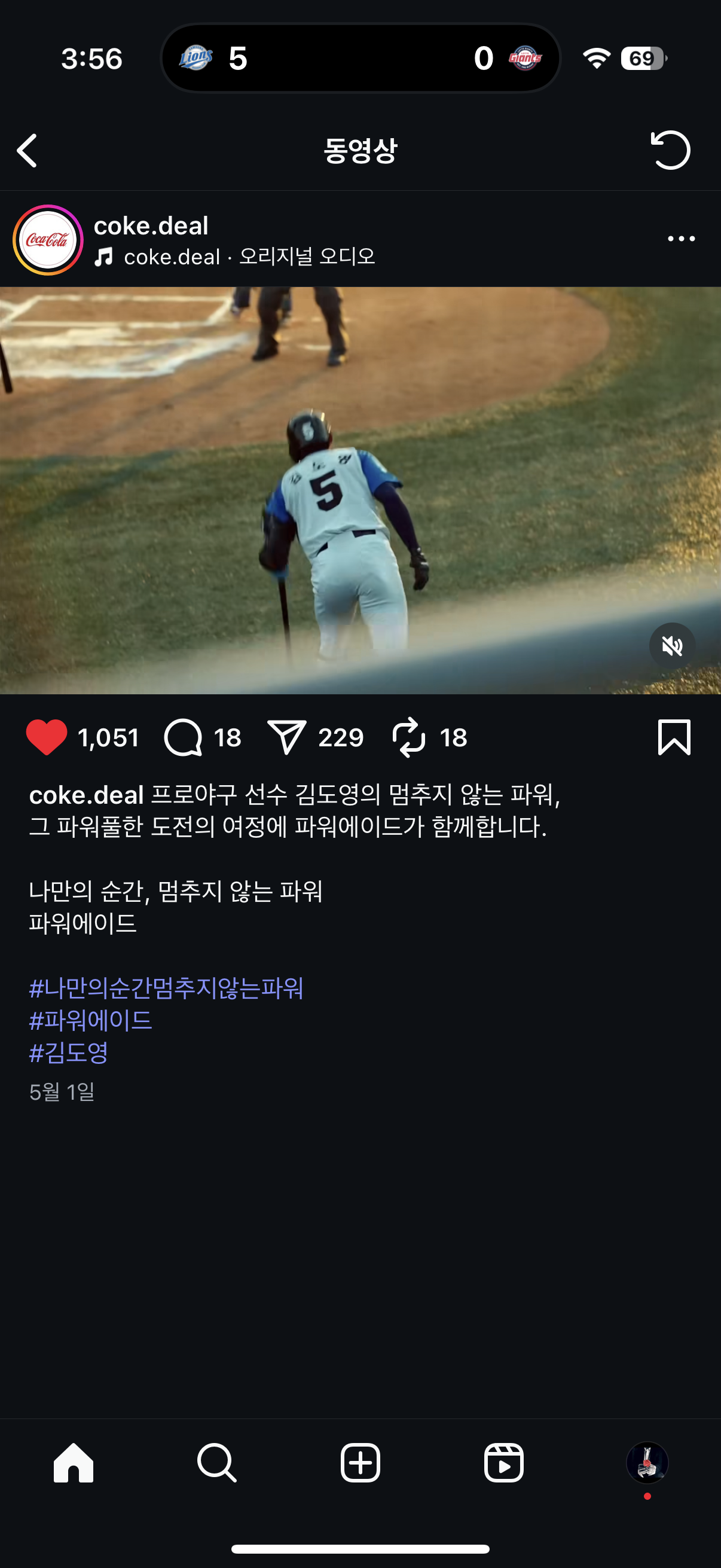Go back from the 동영상 screen
The height and width of the screenshot is (1568, 721).
click(x=28, y=150)
